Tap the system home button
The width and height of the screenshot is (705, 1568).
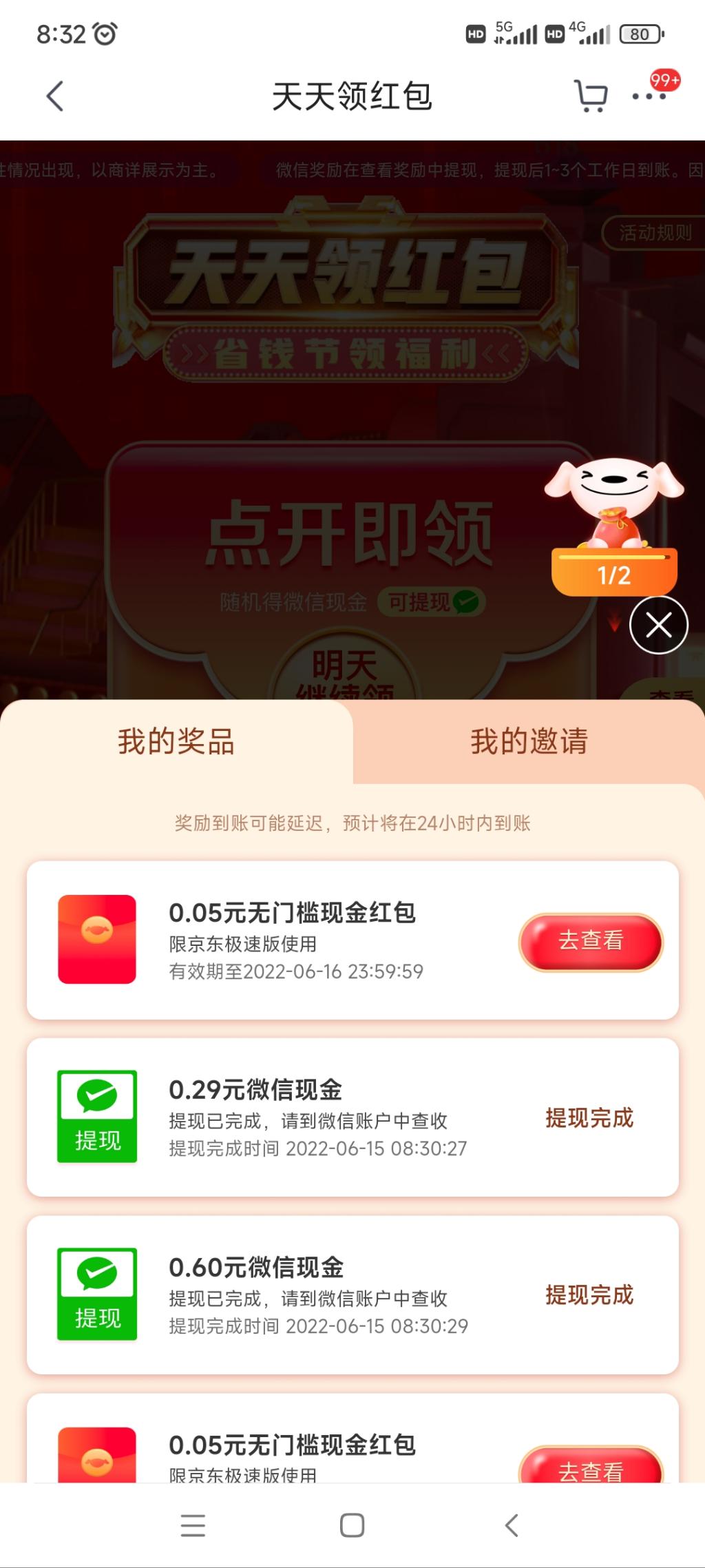point(352,1525)
